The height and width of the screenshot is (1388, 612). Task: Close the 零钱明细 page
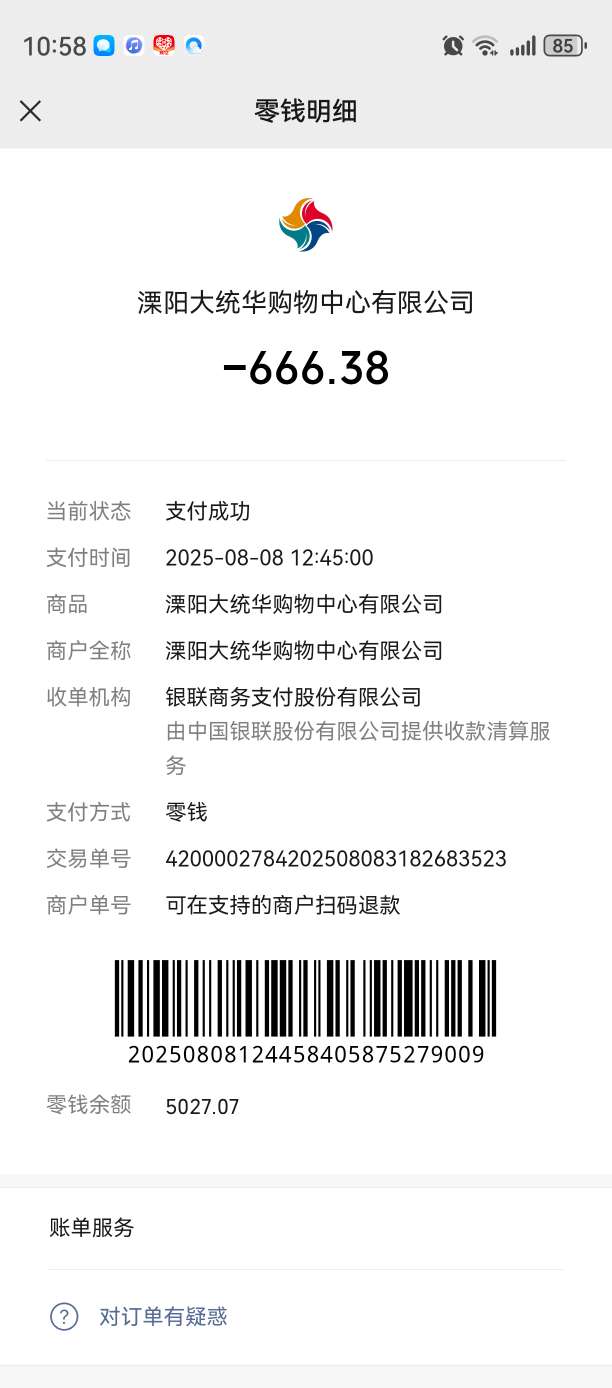31,111
